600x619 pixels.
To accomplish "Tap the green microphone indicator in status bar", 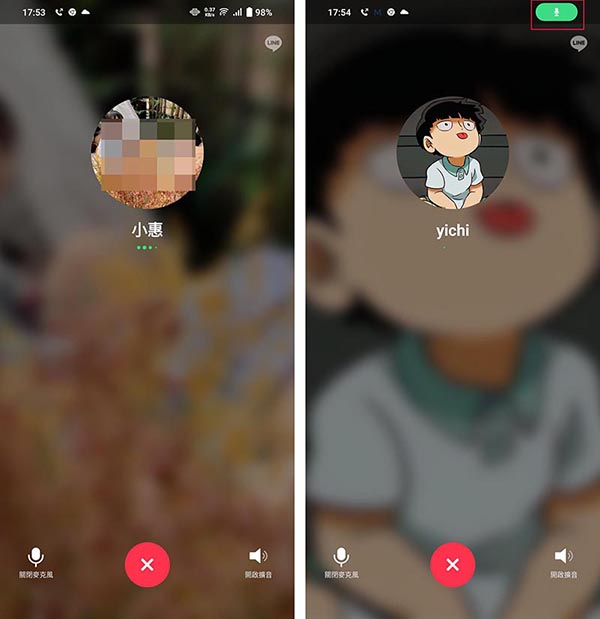I will (x=557, y=13).
